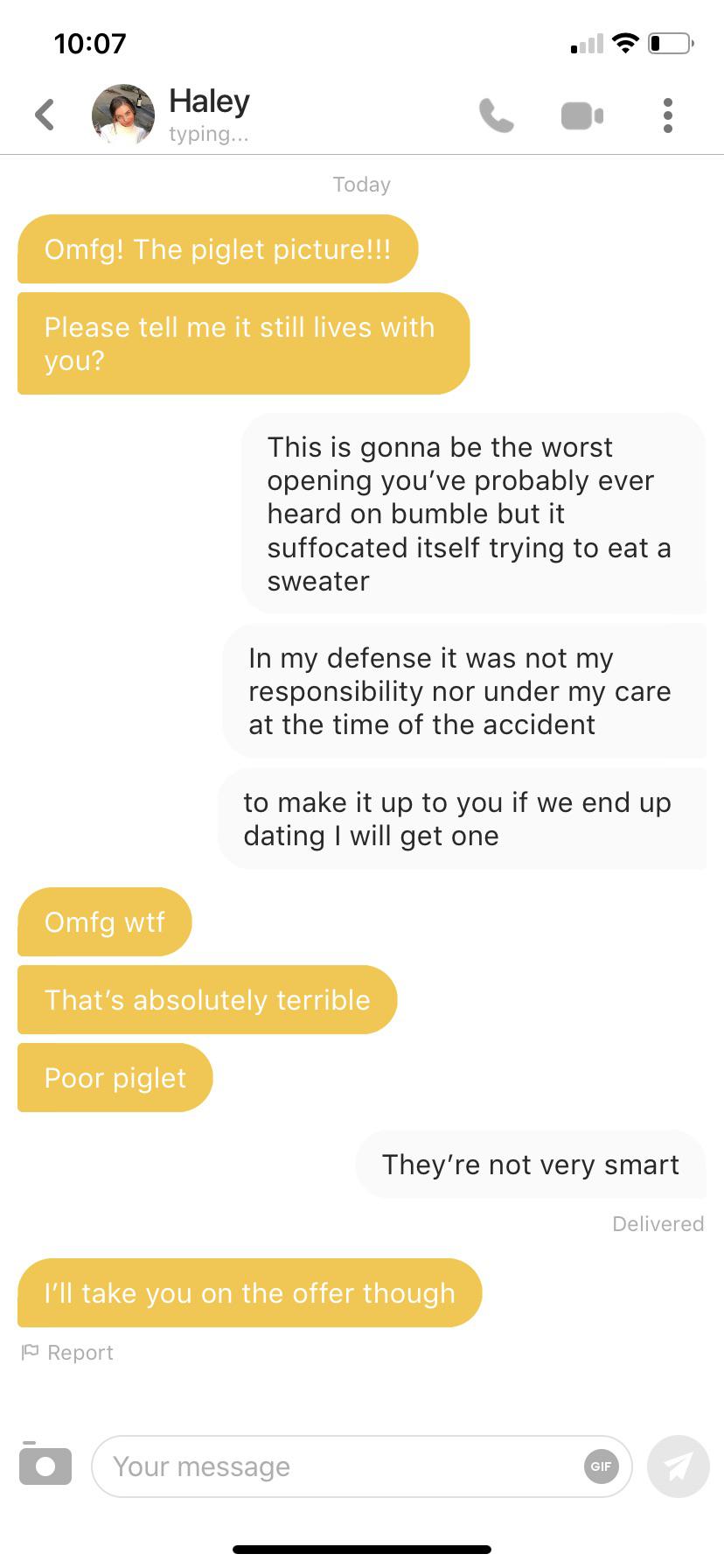Focus the Your message text field
Viewport: 724px width, 1568px height.
click(x=332, y=1466)
